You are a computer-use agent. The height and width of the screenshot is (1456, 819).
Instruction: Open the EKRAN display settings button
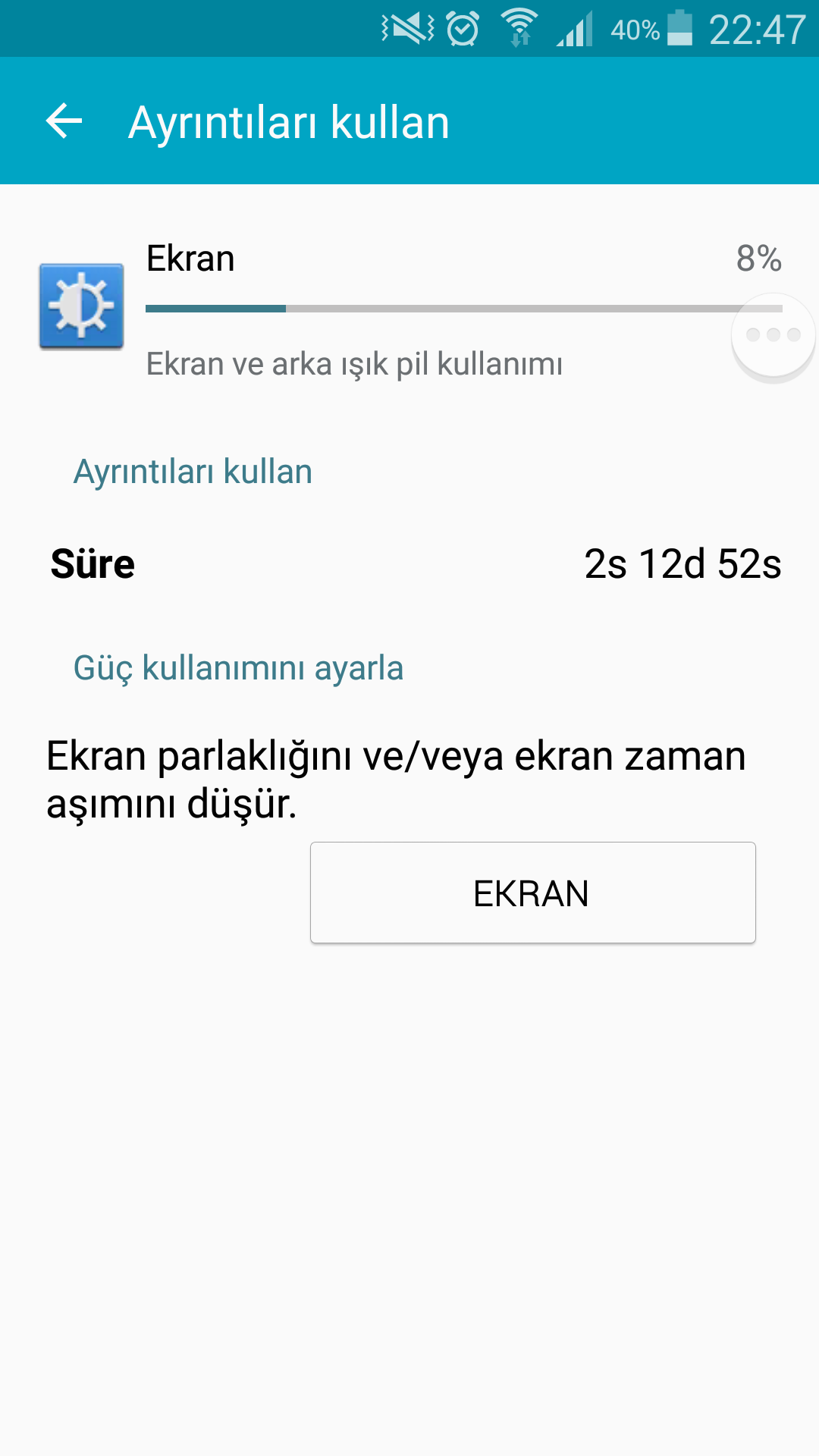coord(532,893)
